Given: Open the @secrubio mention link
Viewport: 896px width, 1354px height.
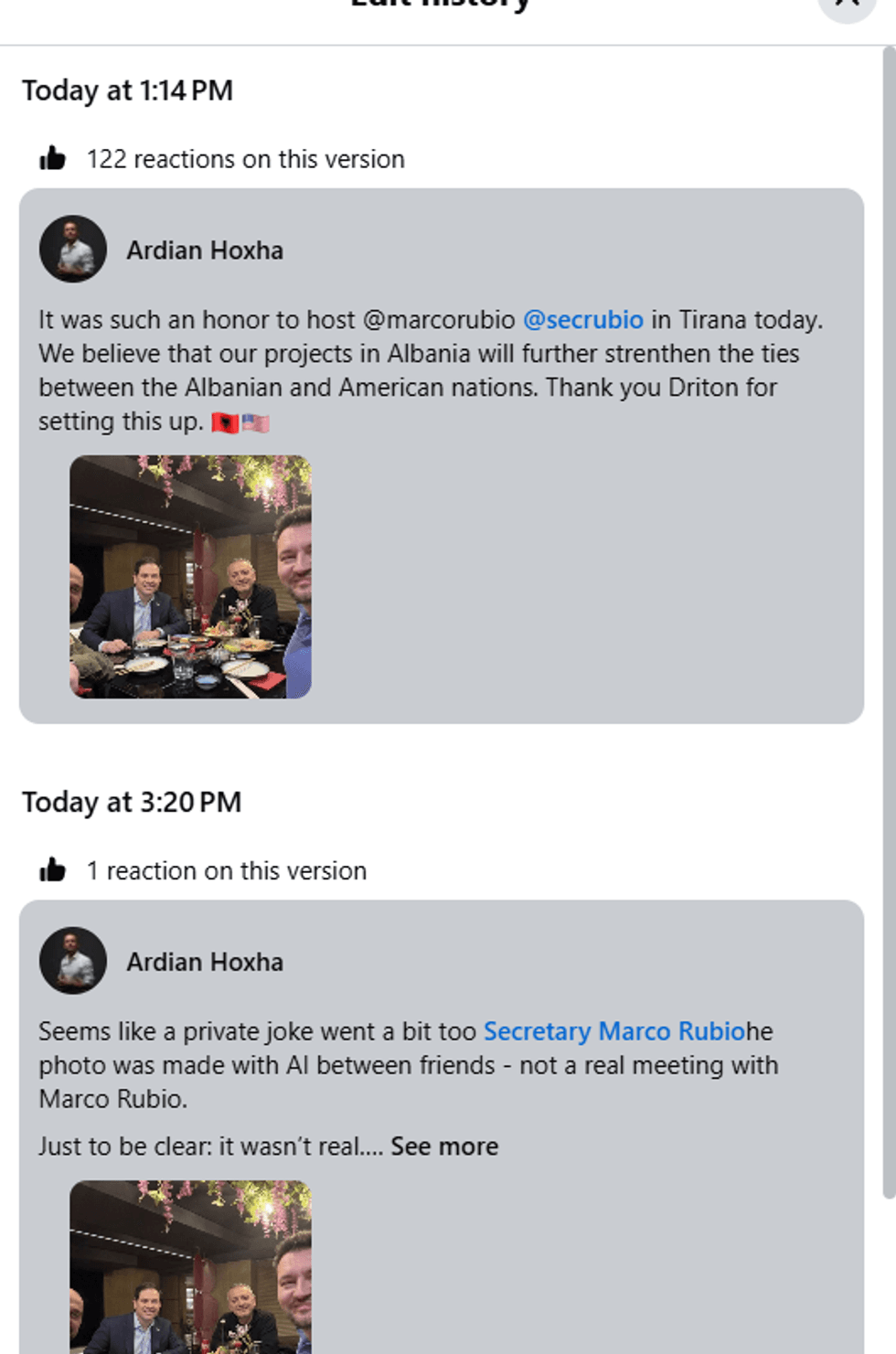Looking at the screenshot, I should pyautogui.click(x=582, y=320).
